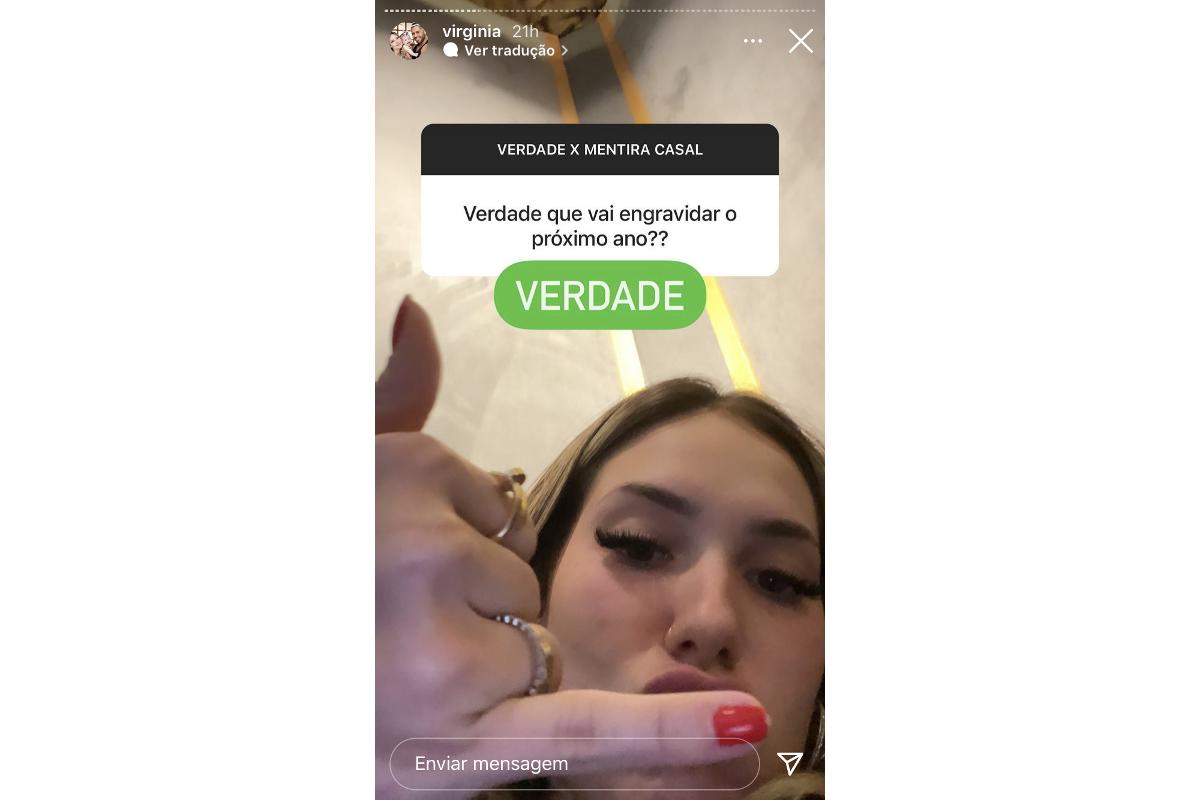Tap the Enviar mensagem reply field
The height and width of the screenshot is (800, 1200).
(574, 764)
